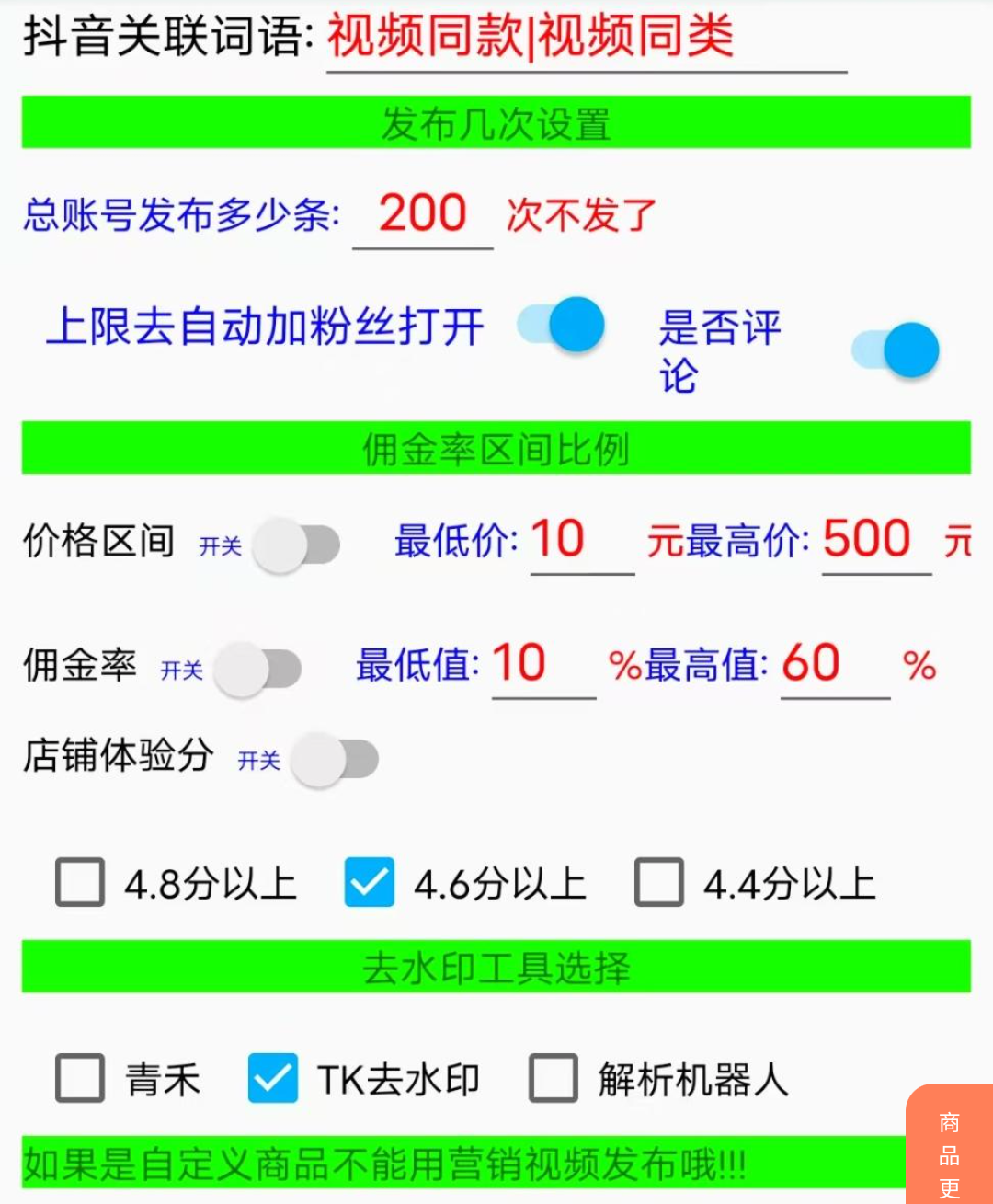
Task: Enable the 佣金率 switch
Action: [257, 669]
